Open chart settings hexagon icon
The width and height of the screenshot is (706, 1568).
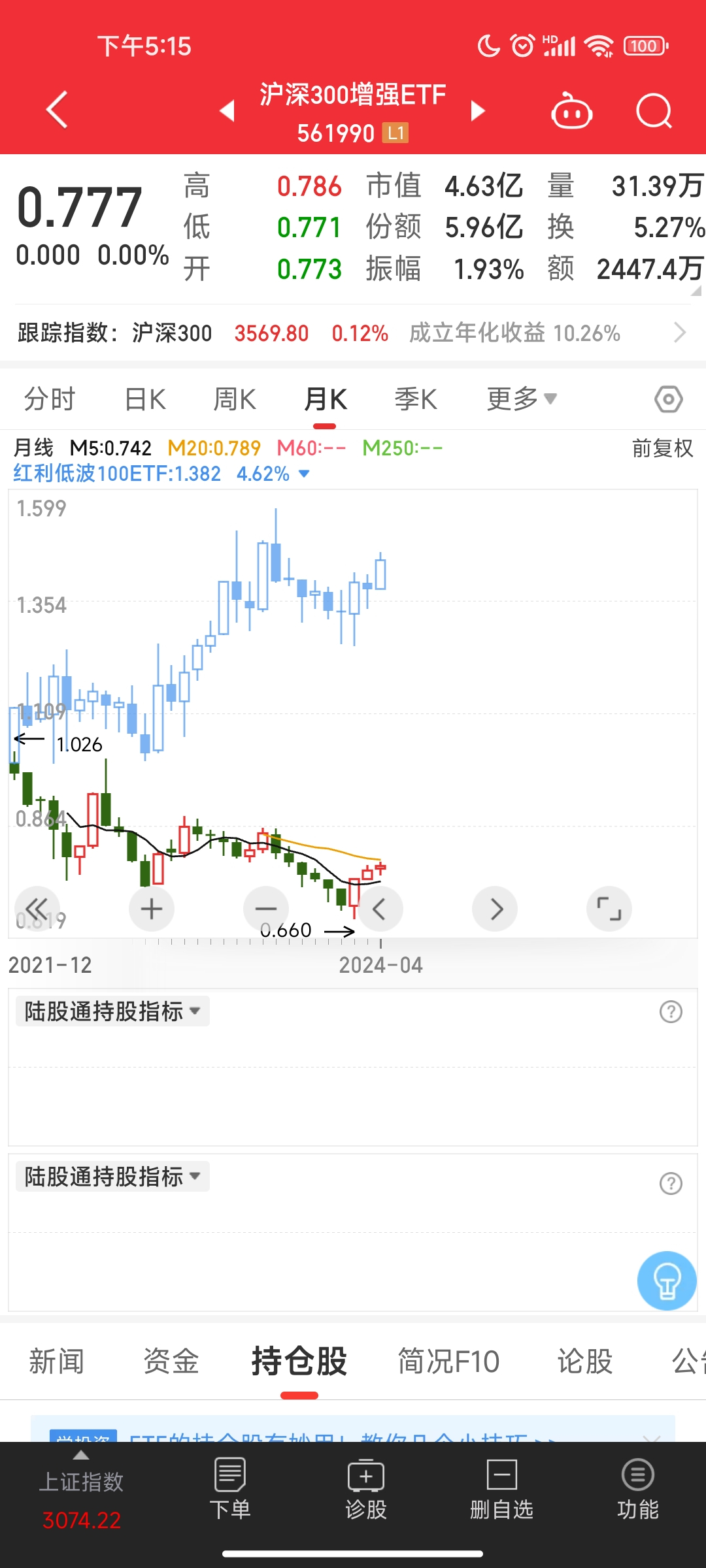[x=669, y=399]
